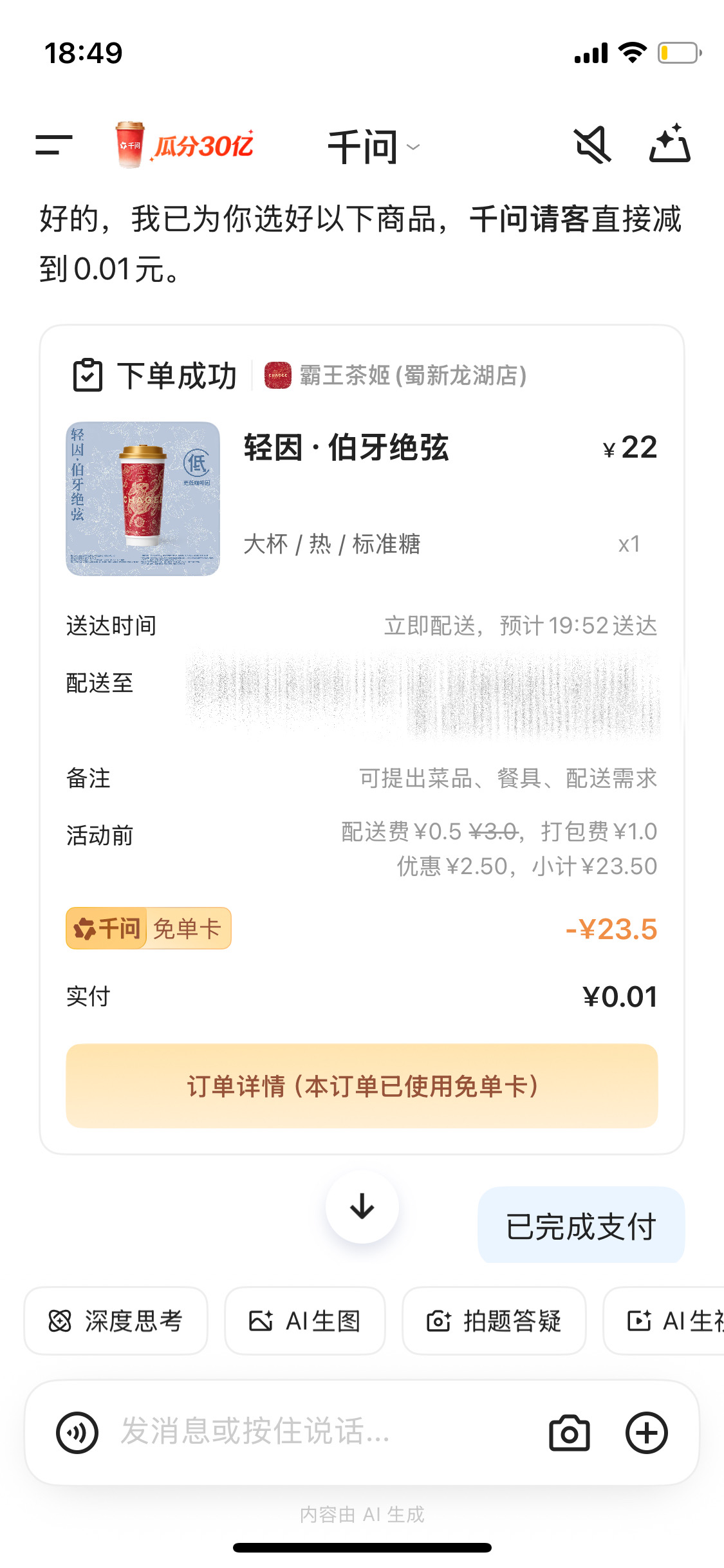Viewport: 724px width, 1568px height.
Task: Start a new chat session
Action: (x=669, y=144)
